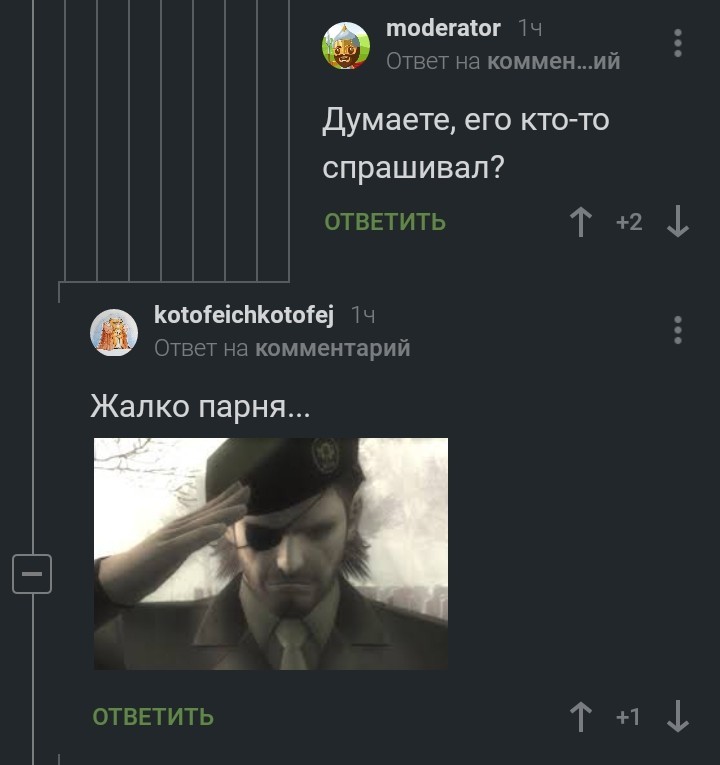
Task: Open kotofeichkotofej's profile
Action: (244, 315)
